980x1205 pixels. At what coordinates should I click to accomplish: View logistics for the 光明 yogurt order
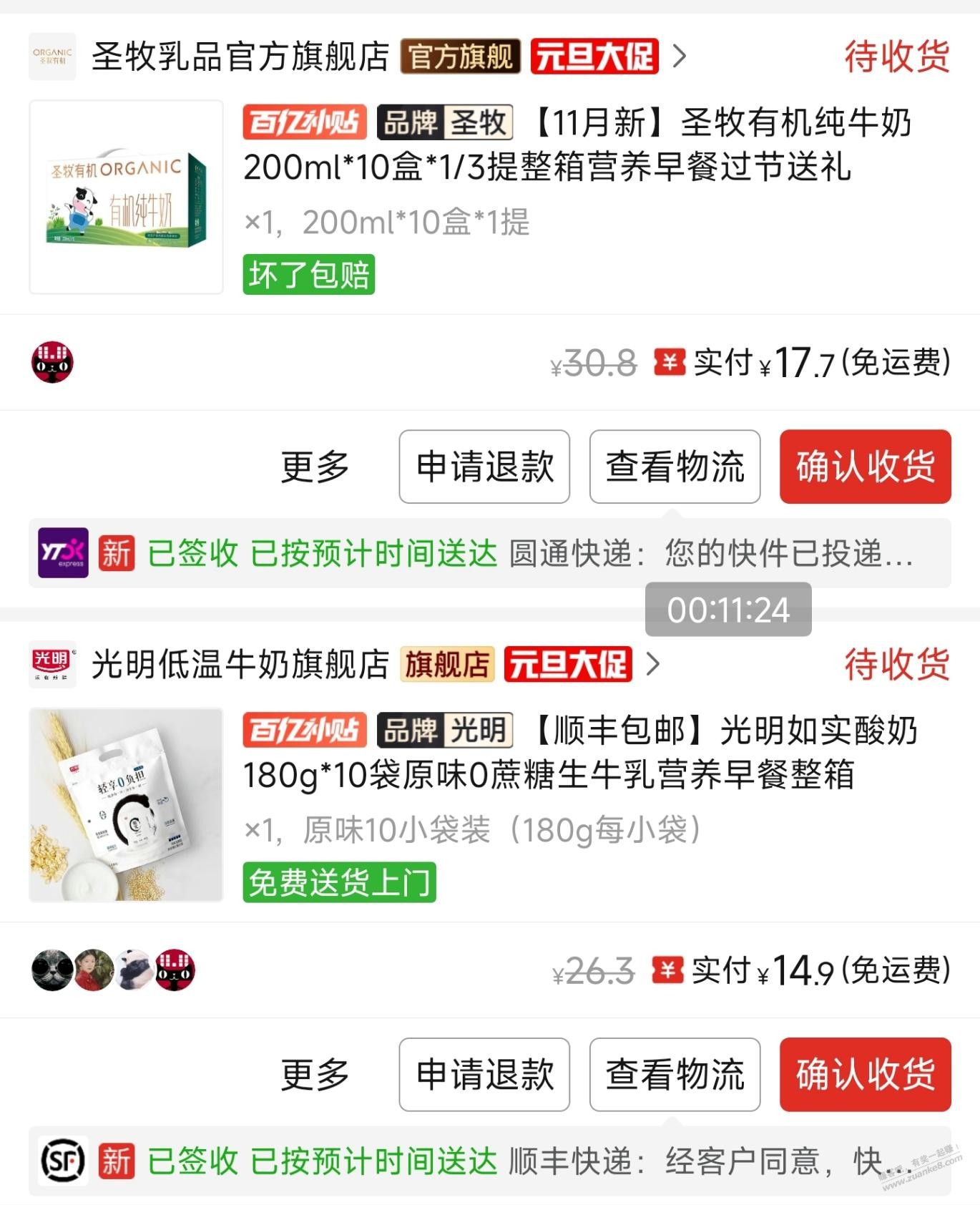click(x=675, y=1074)
